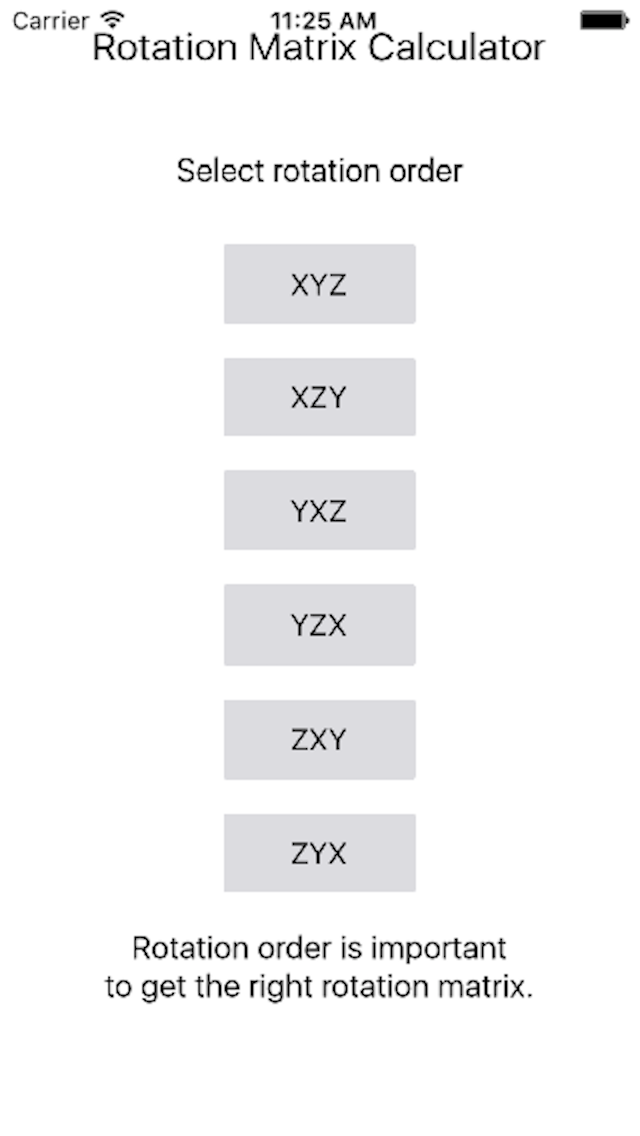
Task: Choose the XZY rotation order button
Action: point(320,397)
